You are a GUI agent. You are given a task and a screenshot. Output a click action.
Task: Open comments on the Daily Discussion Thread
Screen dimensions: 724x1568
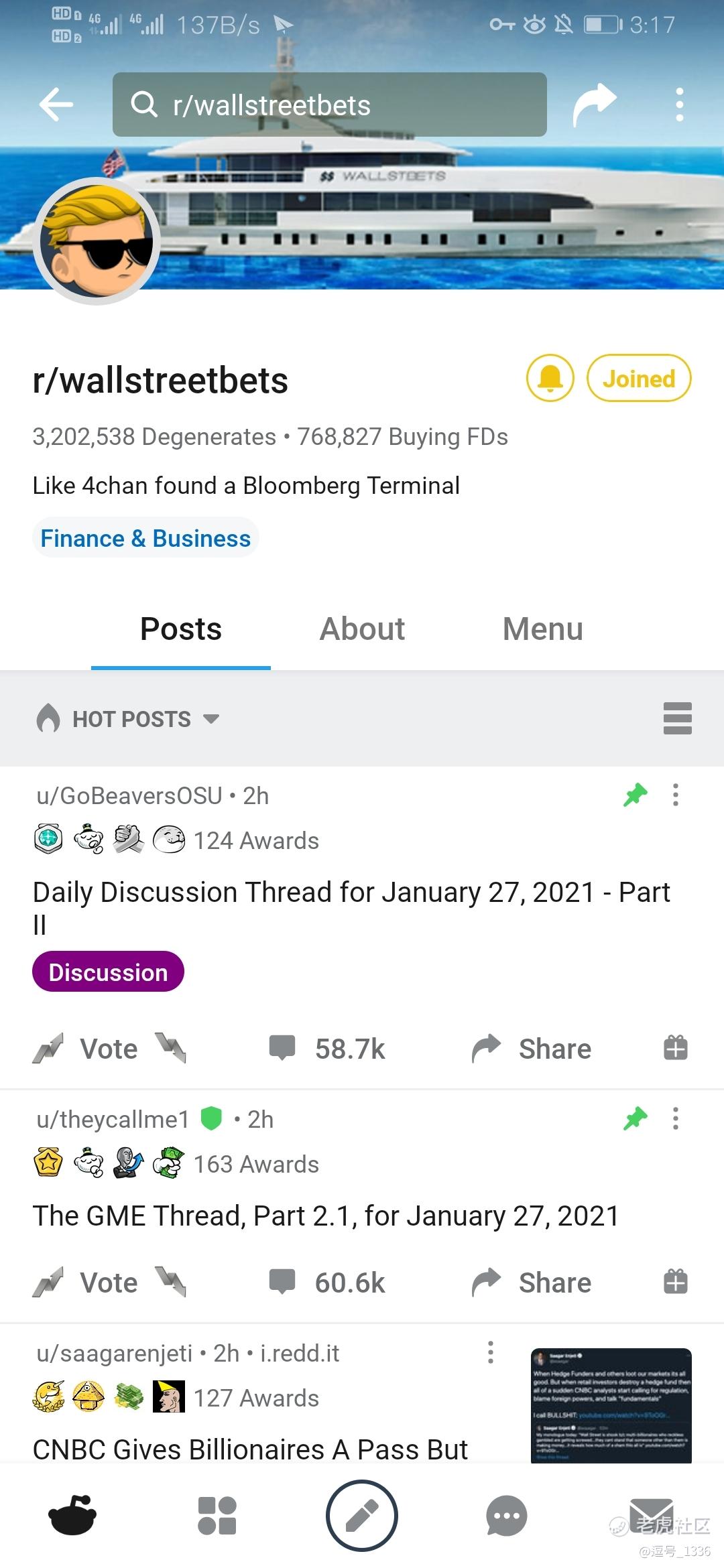click(x=327, y=1049)
